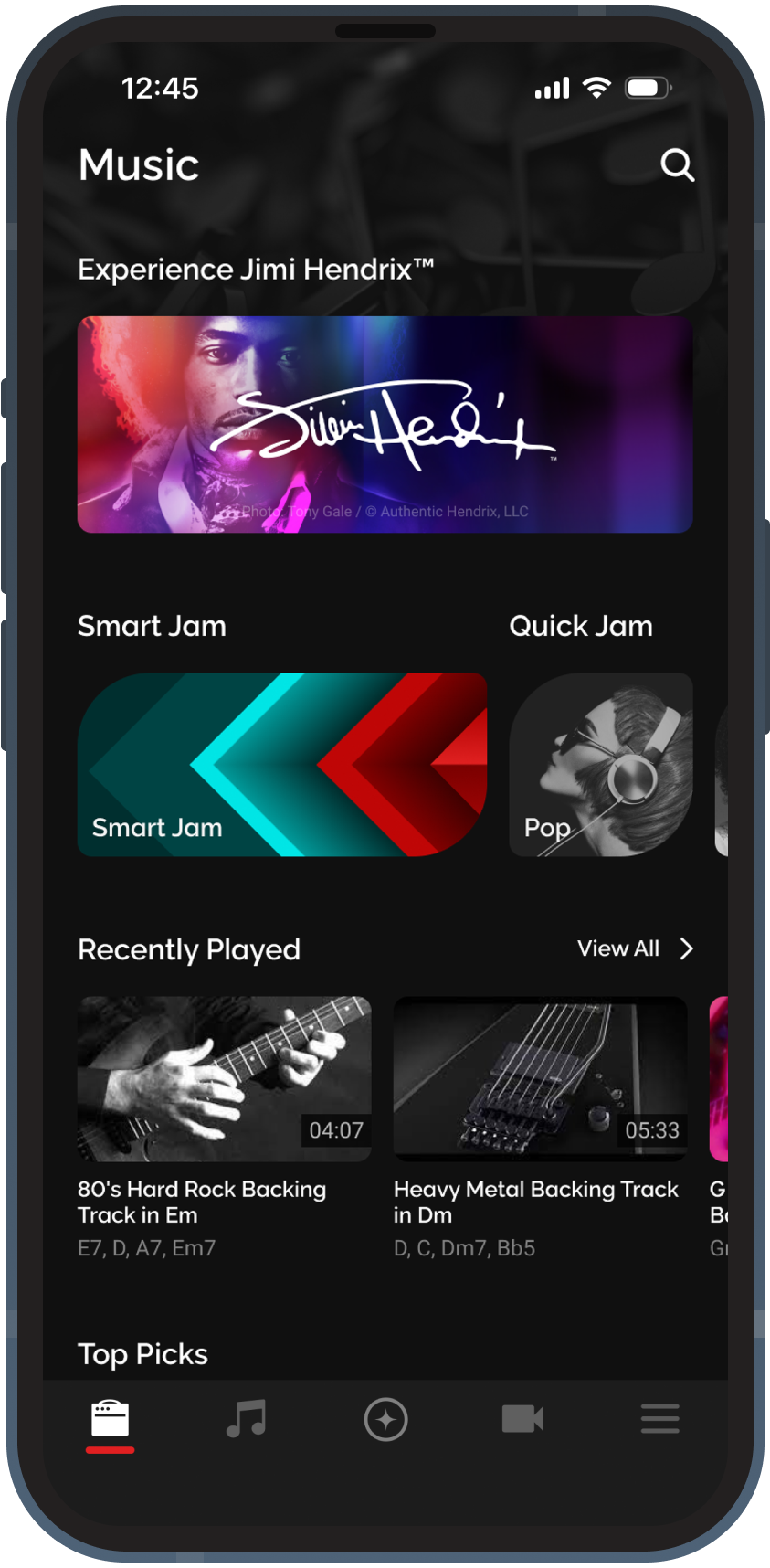Open the search magnifier icon
Viewport: 770px width, 1568px height.
coord(677,165)
